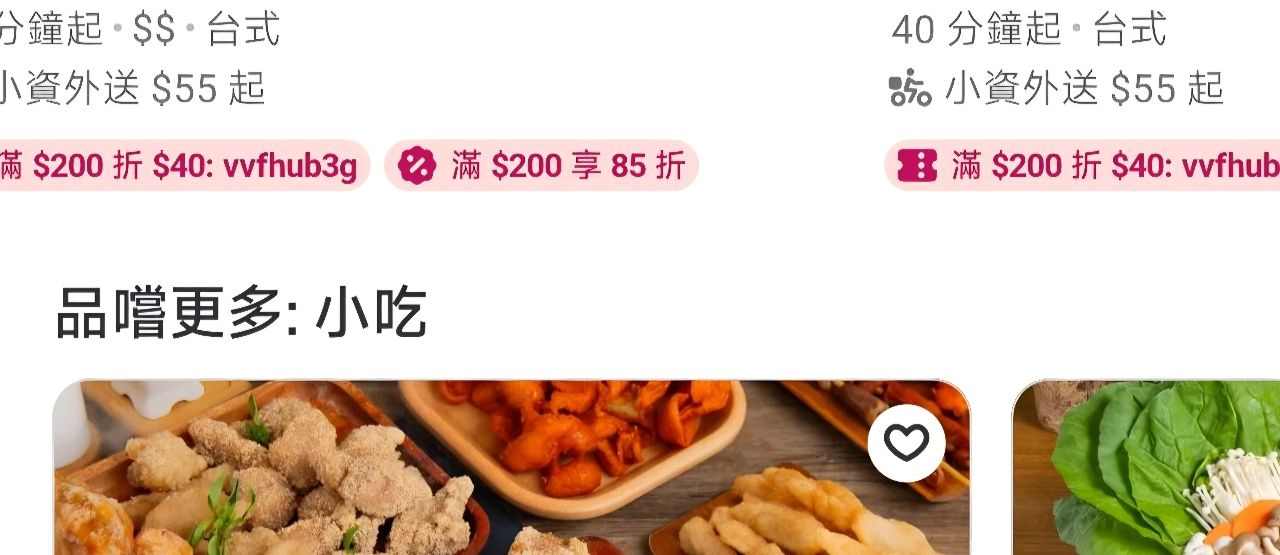Tap the 滿 $200 享 85 折 promo chip
The height and width of the screenshot is (555, 1280).
(x=541, y=165)
